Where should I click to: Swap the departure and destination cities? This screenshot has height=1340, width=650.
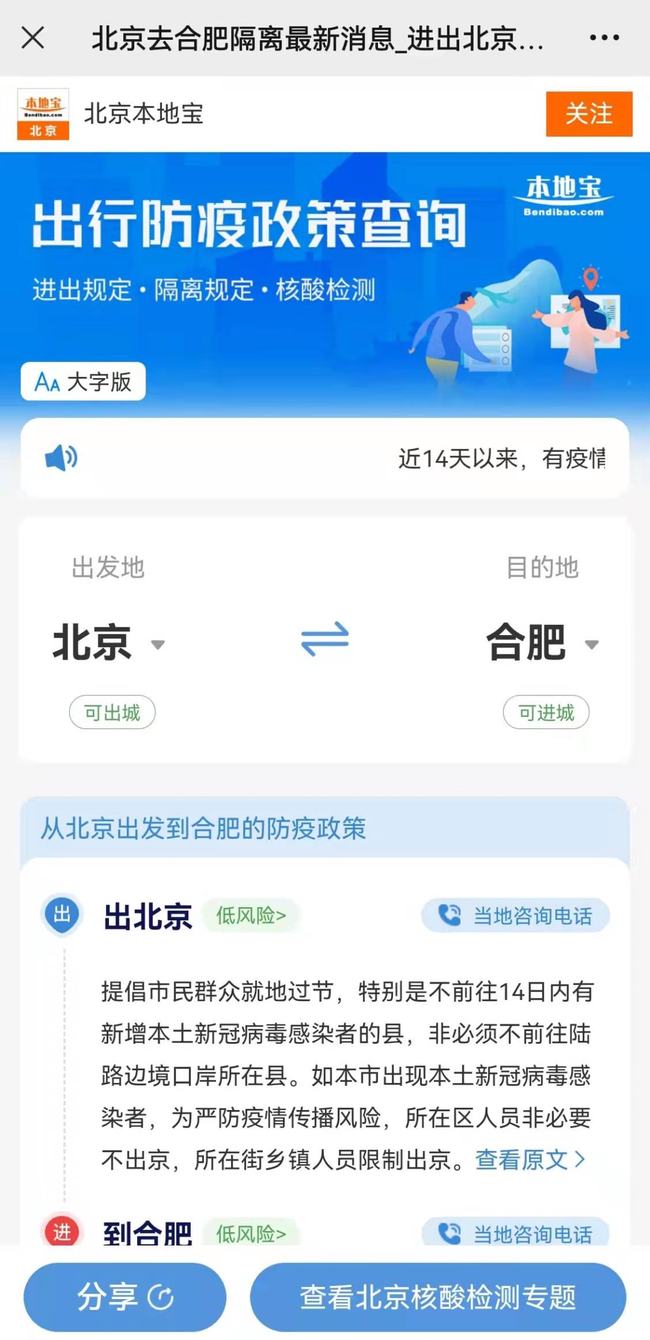click(x=325, y=638)
